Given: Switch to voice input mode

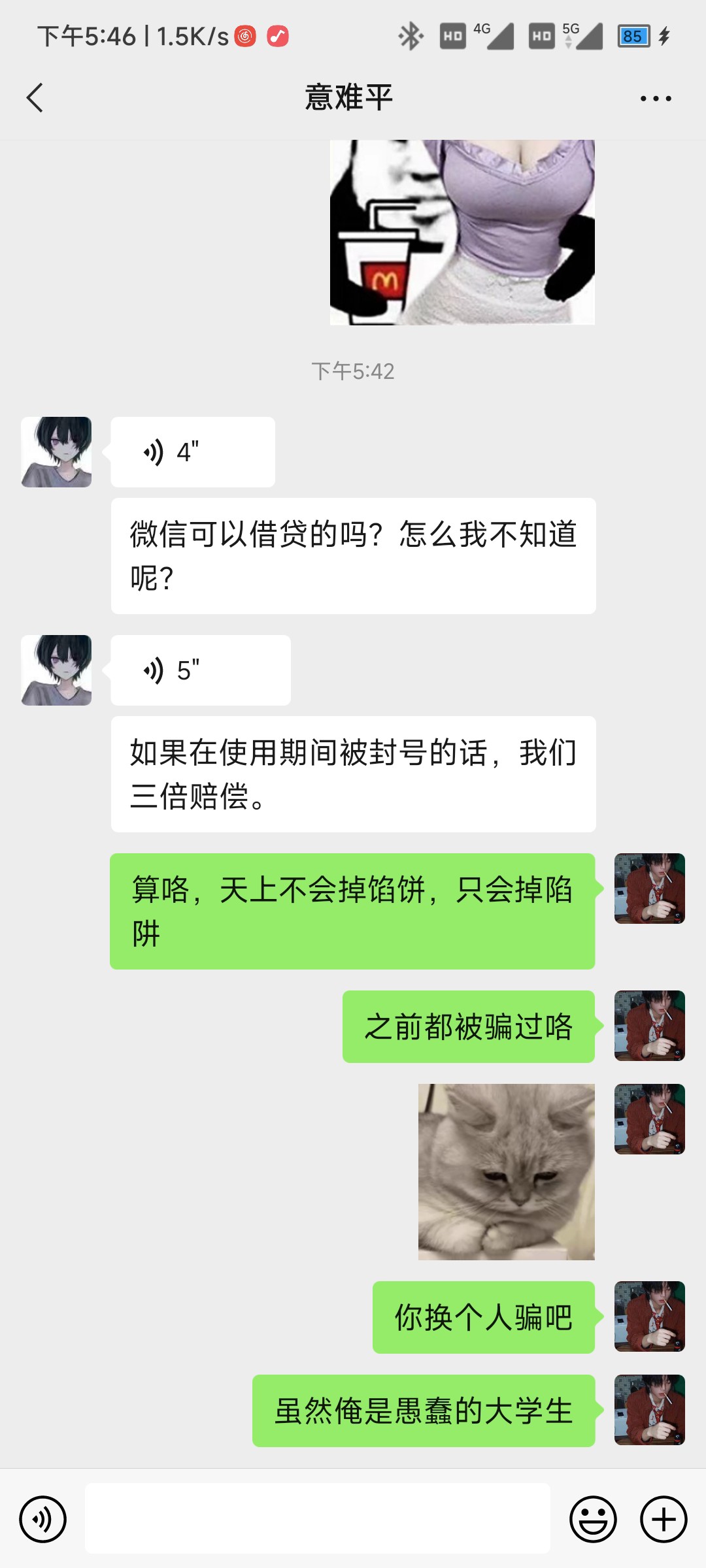Looking at the screenshot, I should coord(43,1519).
